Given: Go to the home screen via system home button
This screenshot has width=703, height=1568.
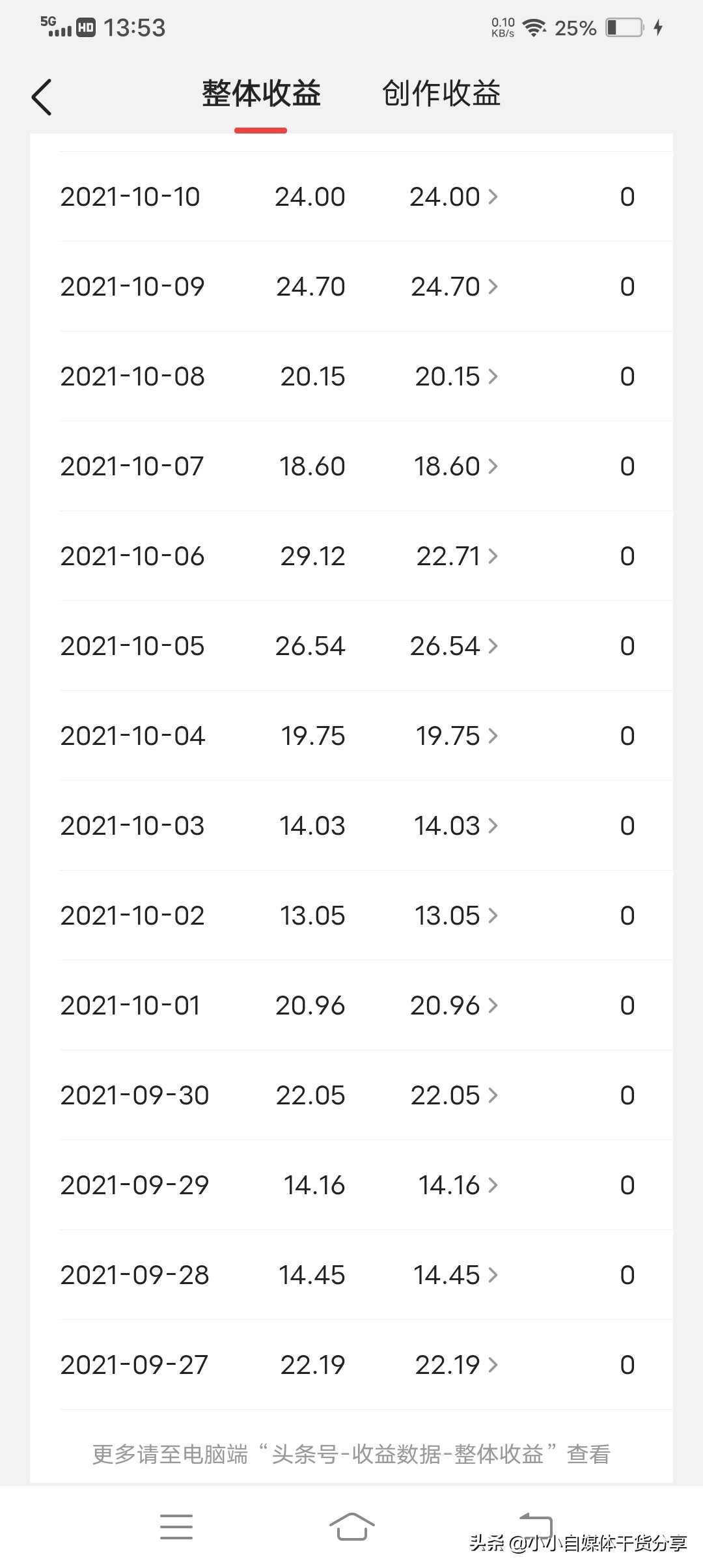Looking at the screenshot, I should [351, 1526].
